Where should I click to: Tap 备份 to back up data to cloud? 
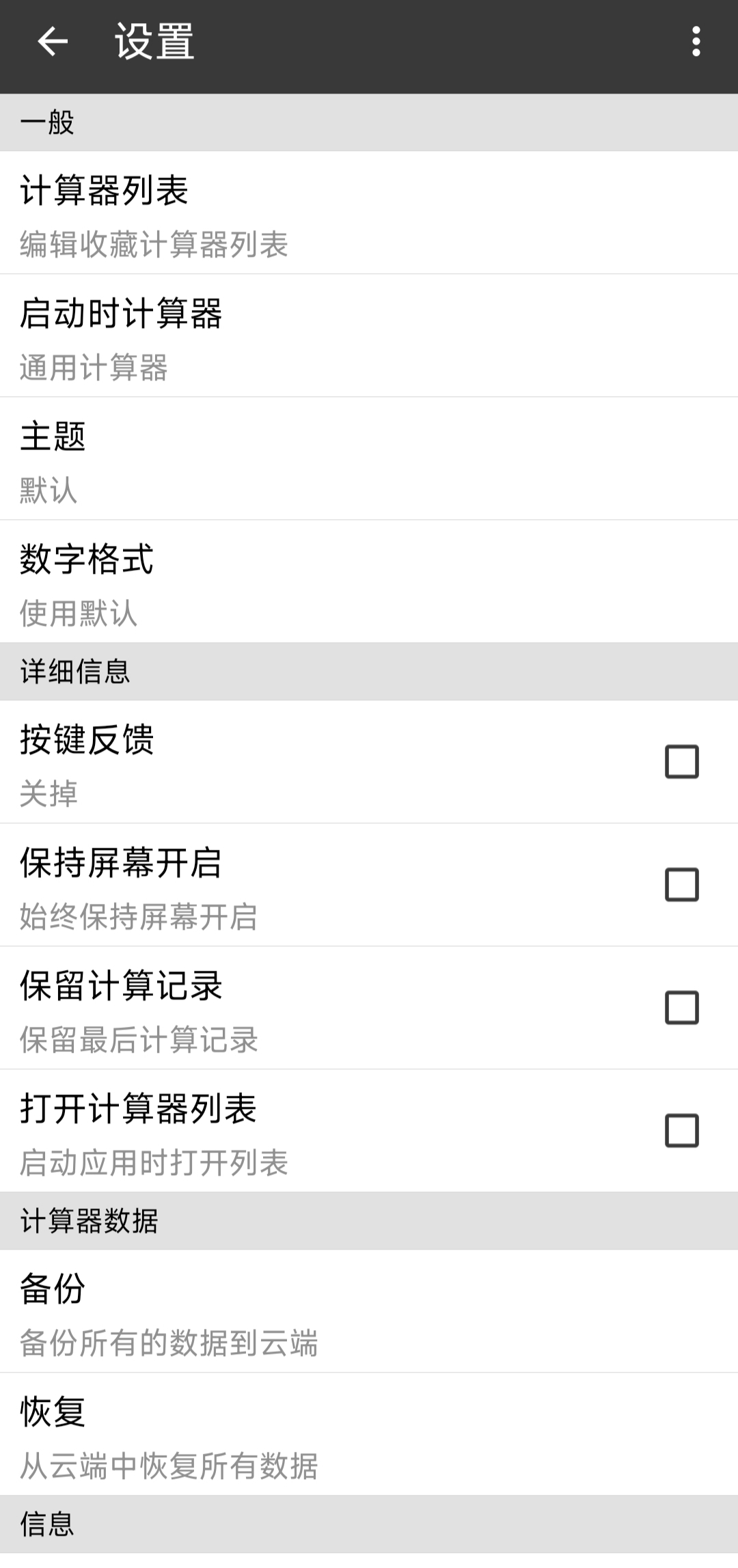[x=369, y=1312]
